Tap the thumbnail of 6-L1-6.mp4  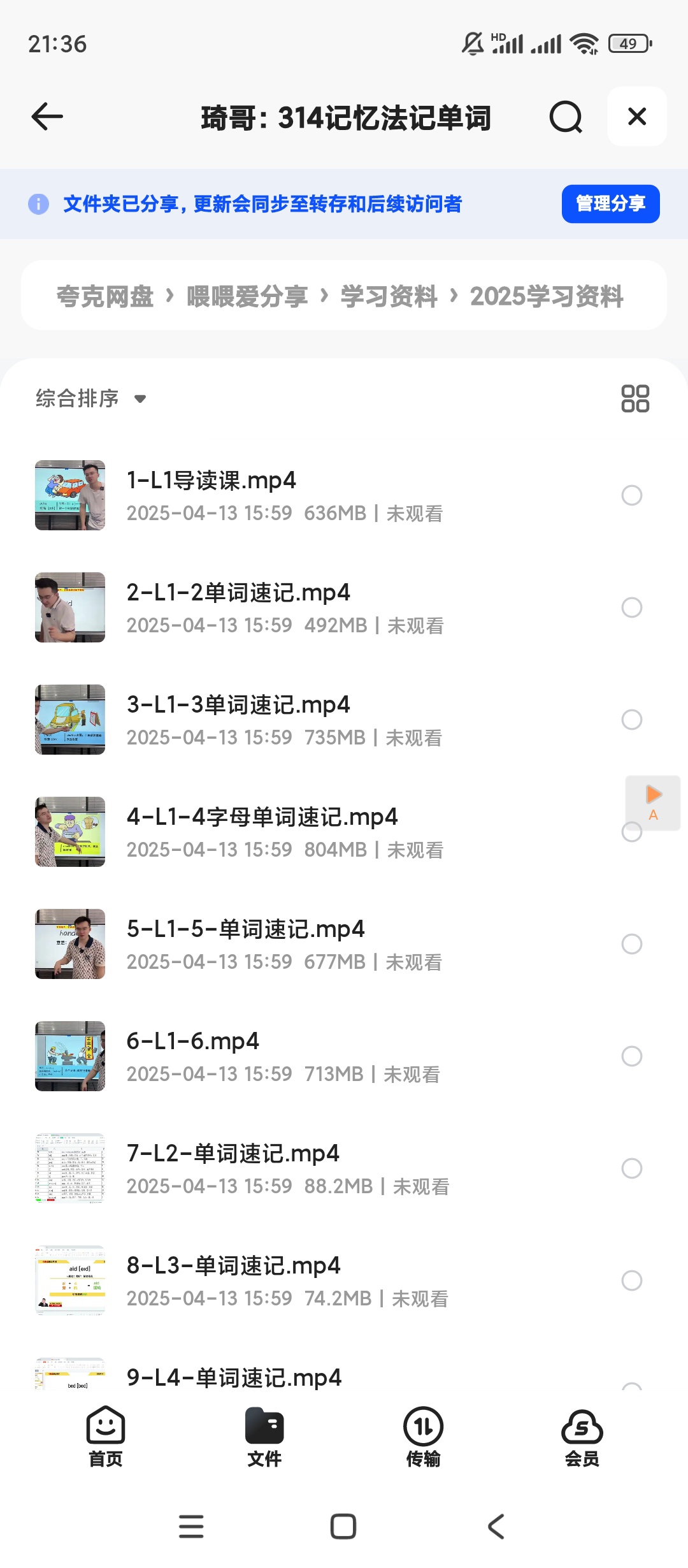(x=70, y=1056)
